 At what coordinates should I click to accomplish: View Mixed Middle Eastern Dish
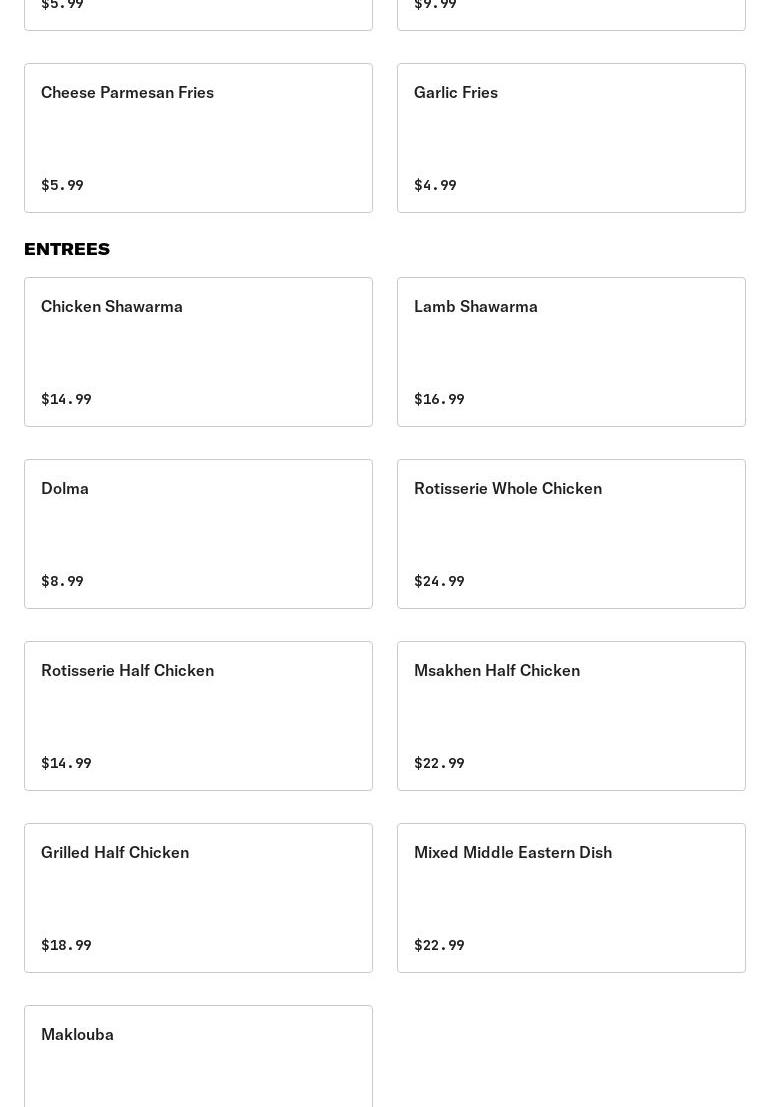pyautogui.click(x=571, y=898)
